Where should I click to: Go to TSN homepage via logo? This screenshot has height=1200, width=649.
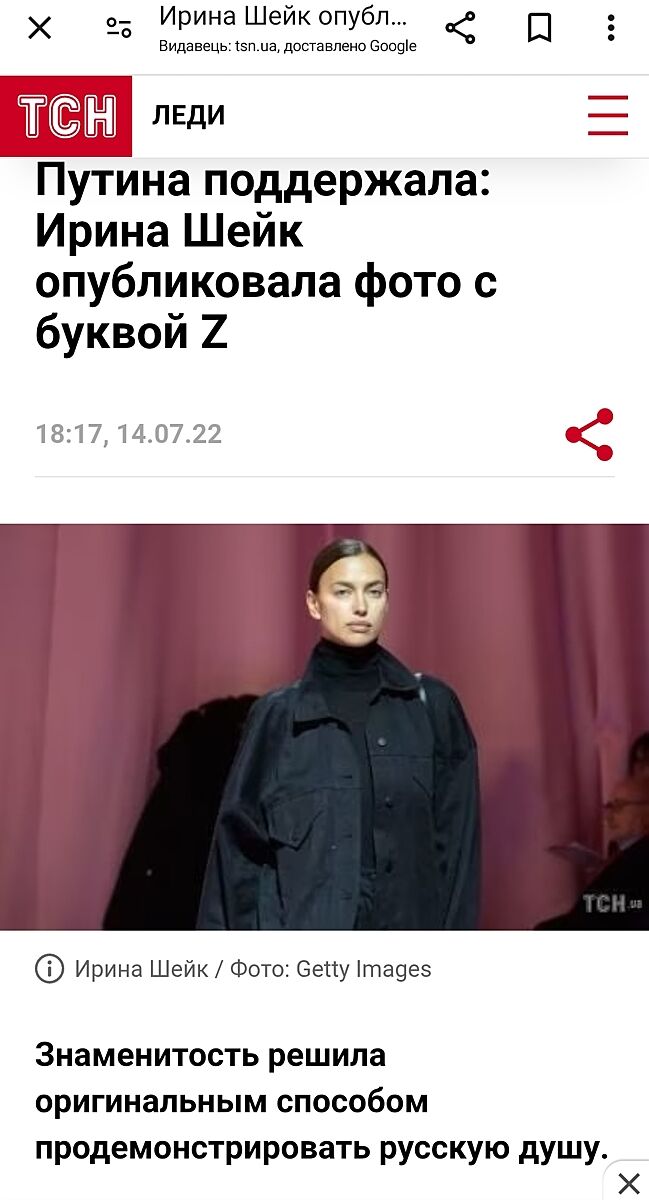click(66, 116)
